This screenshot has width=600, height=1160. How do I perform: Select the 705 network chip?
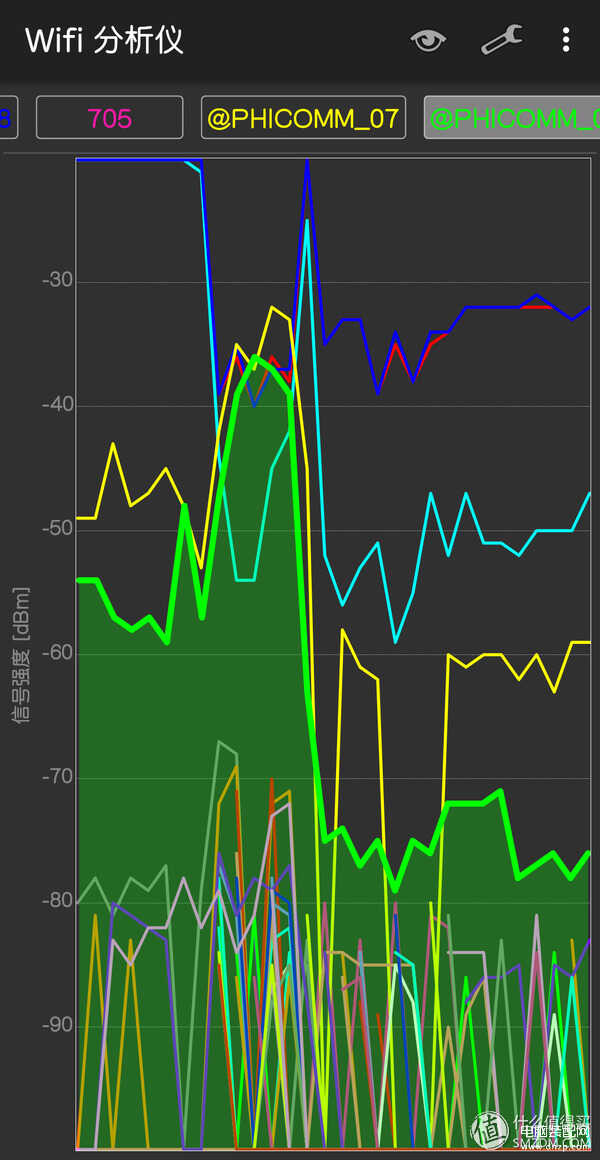[x=110, y=118]
